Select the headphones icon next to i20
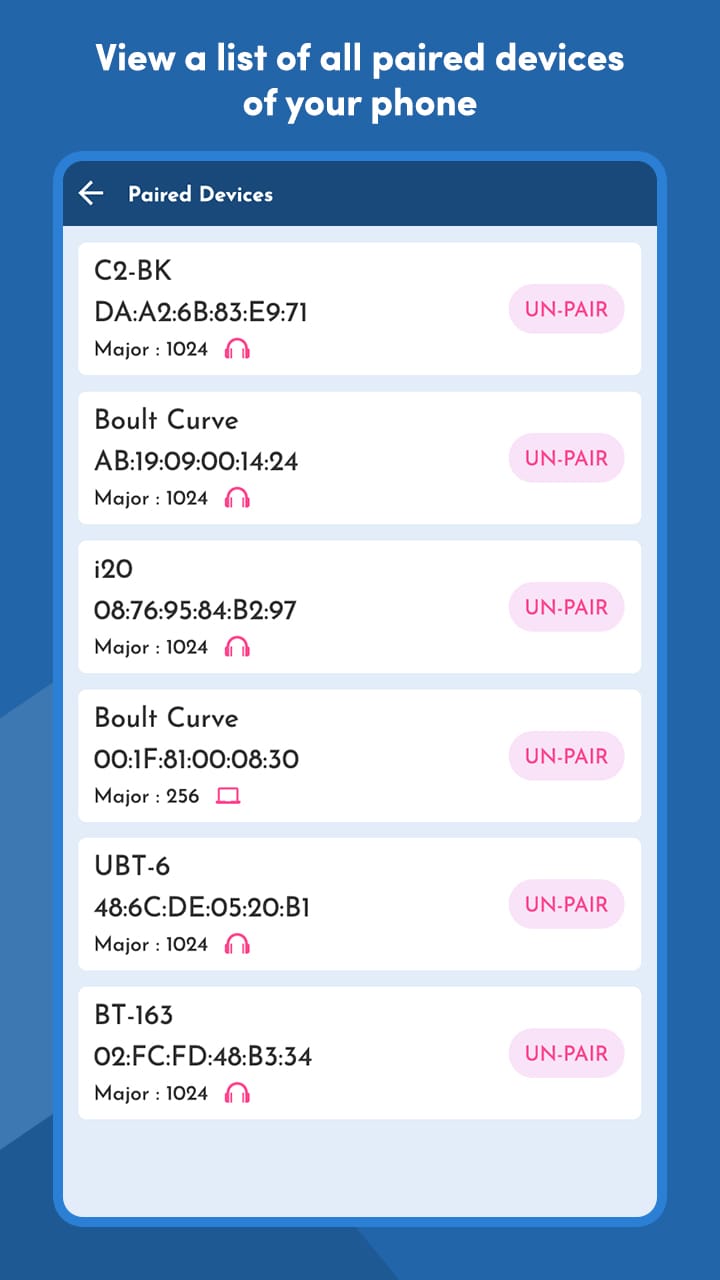Screen dimensions: 720x1280 pos(237,646)
